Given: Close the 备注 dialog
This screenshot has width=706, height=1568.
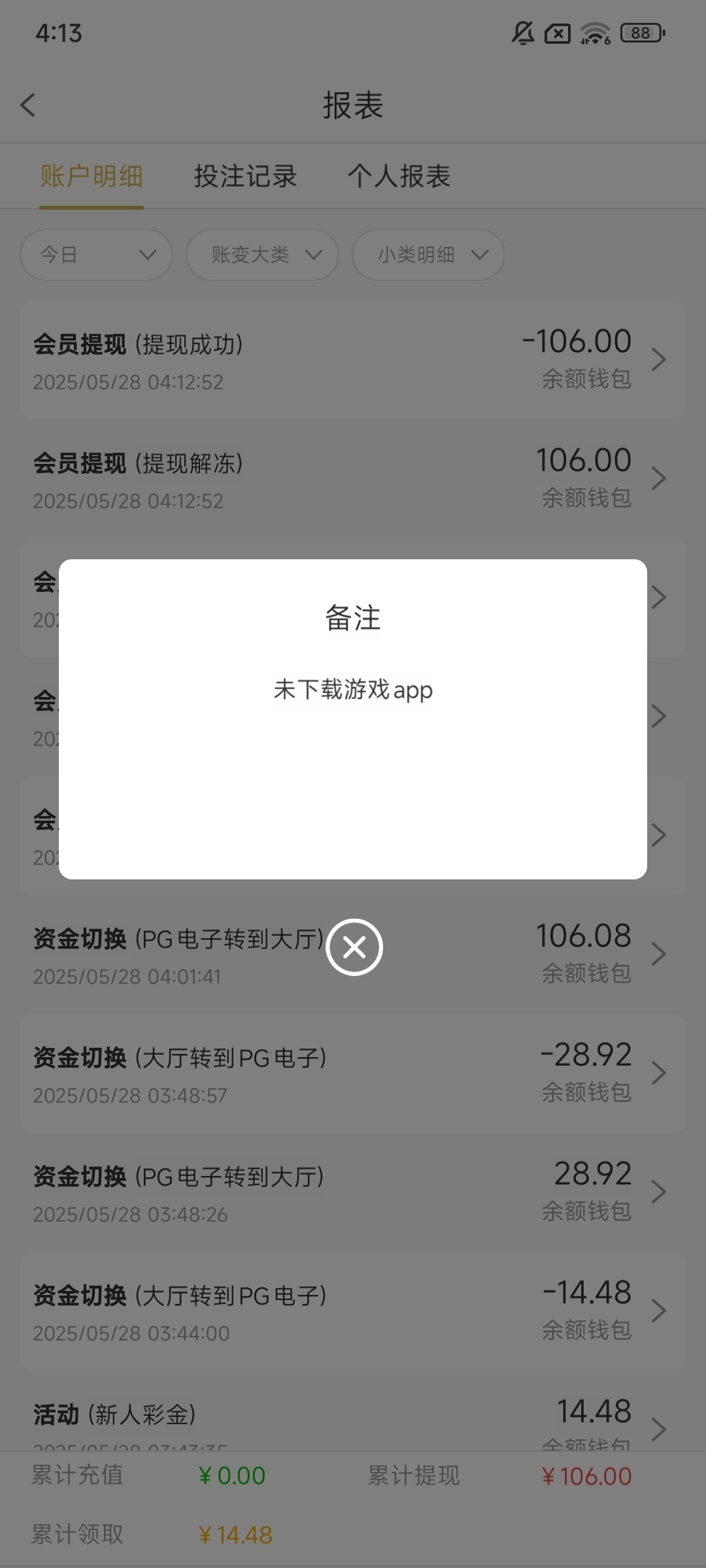Looking at the screenshot, I should coord(354,947).
